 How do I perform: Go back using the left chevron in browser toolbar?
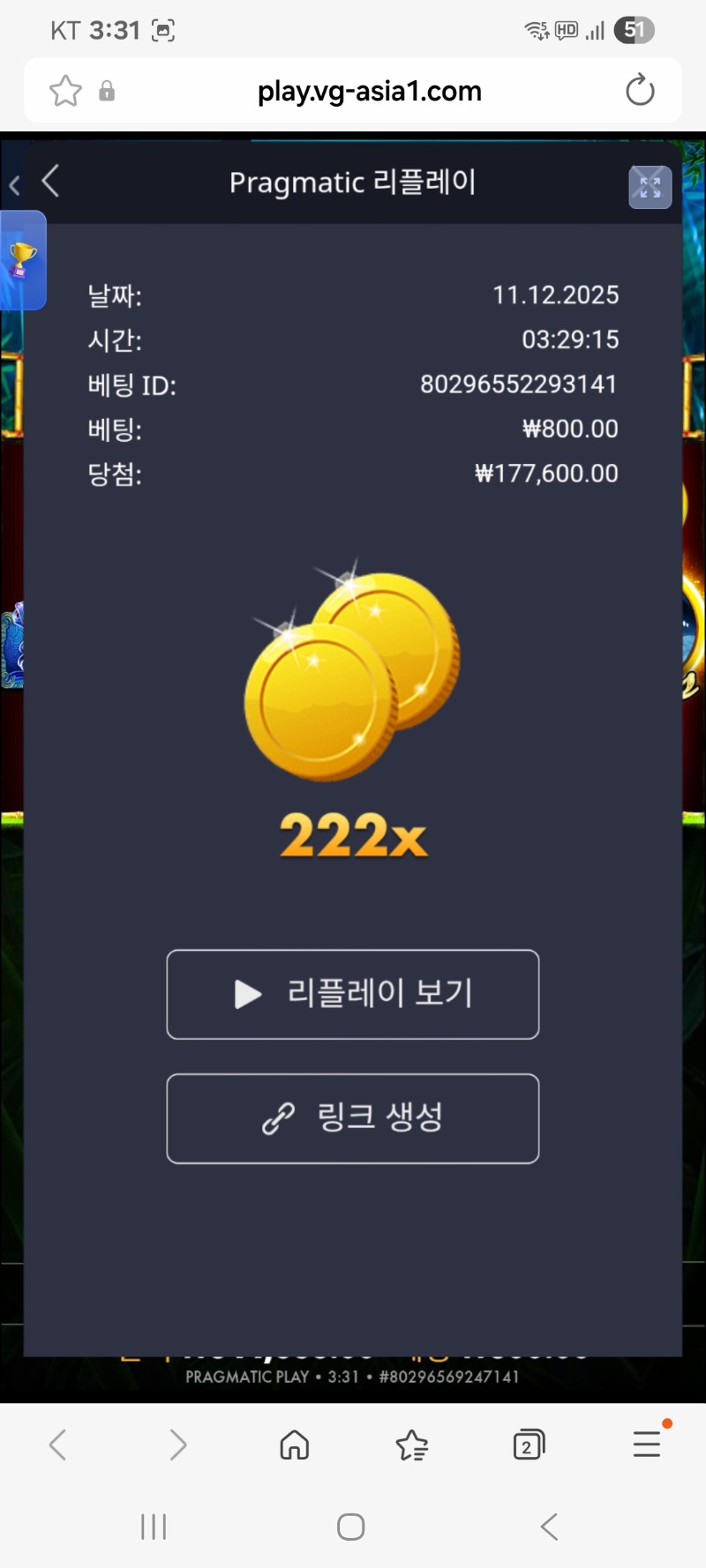pyautogui.click(x=56, y=1444)
